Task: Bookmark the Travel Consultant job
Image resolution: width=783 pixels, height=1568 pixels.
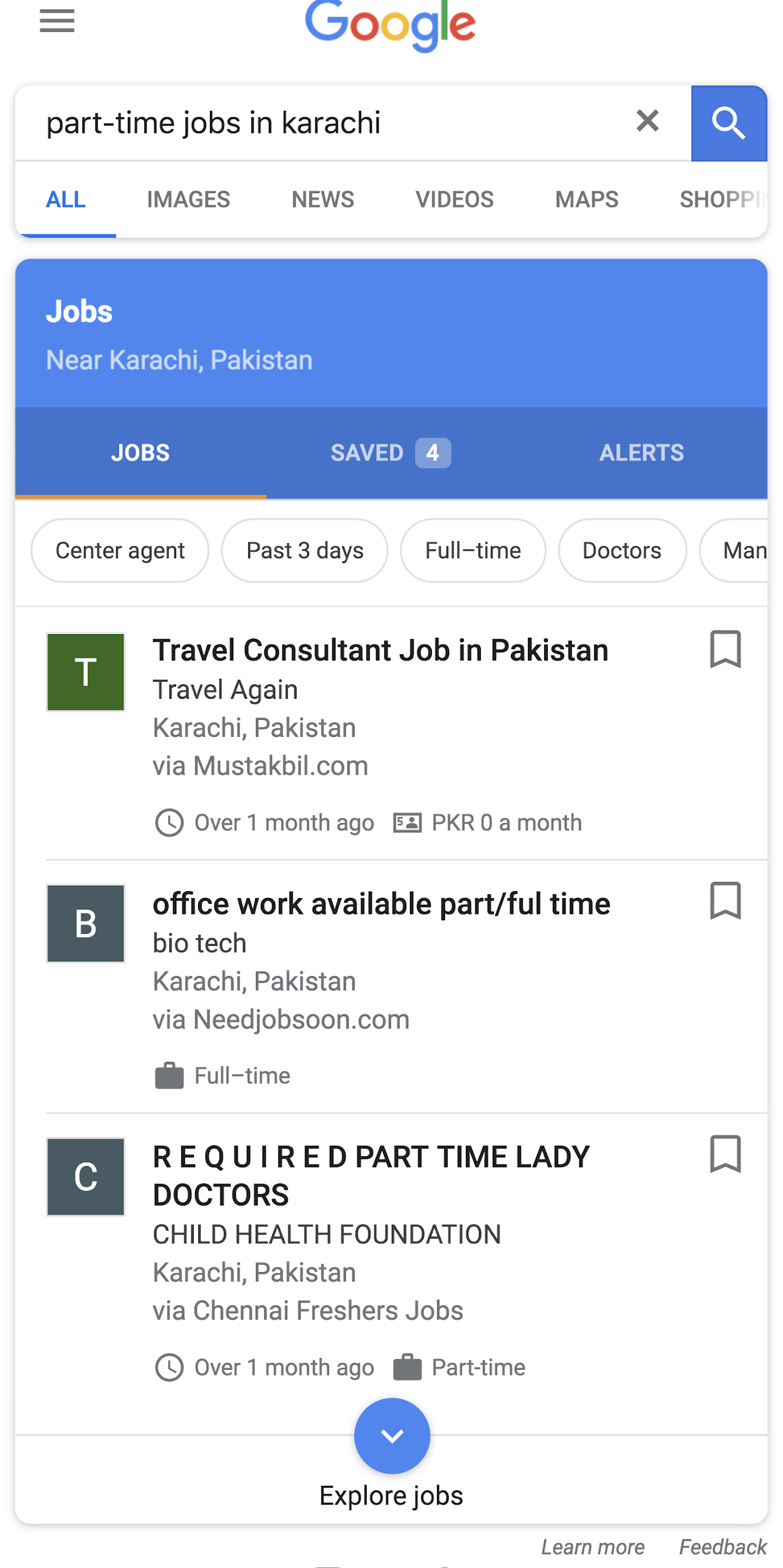Action: [x=725, y=650]
